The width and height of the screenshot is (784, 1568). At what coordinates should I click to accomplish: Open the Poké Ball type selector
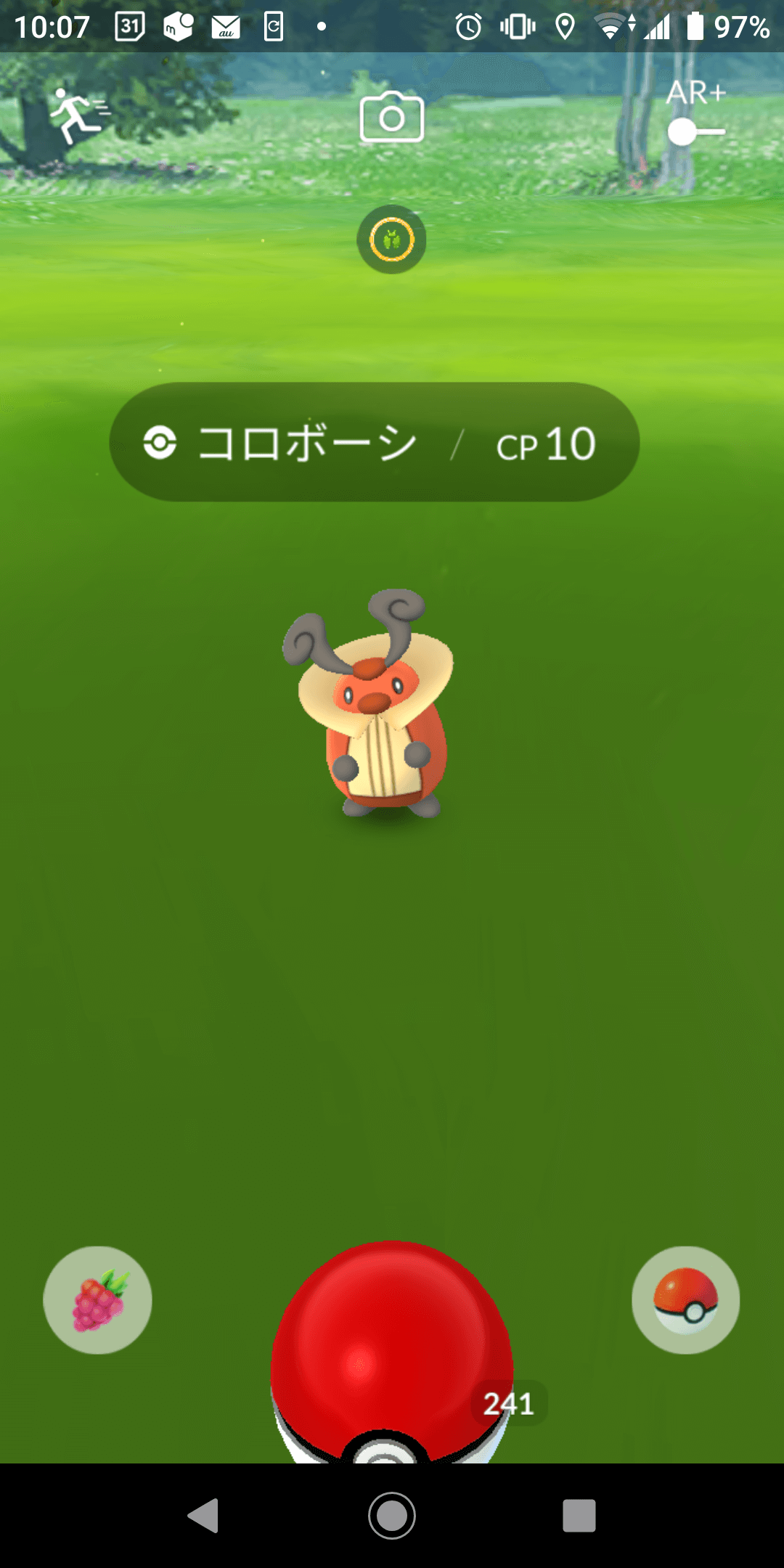(685, 1299)
